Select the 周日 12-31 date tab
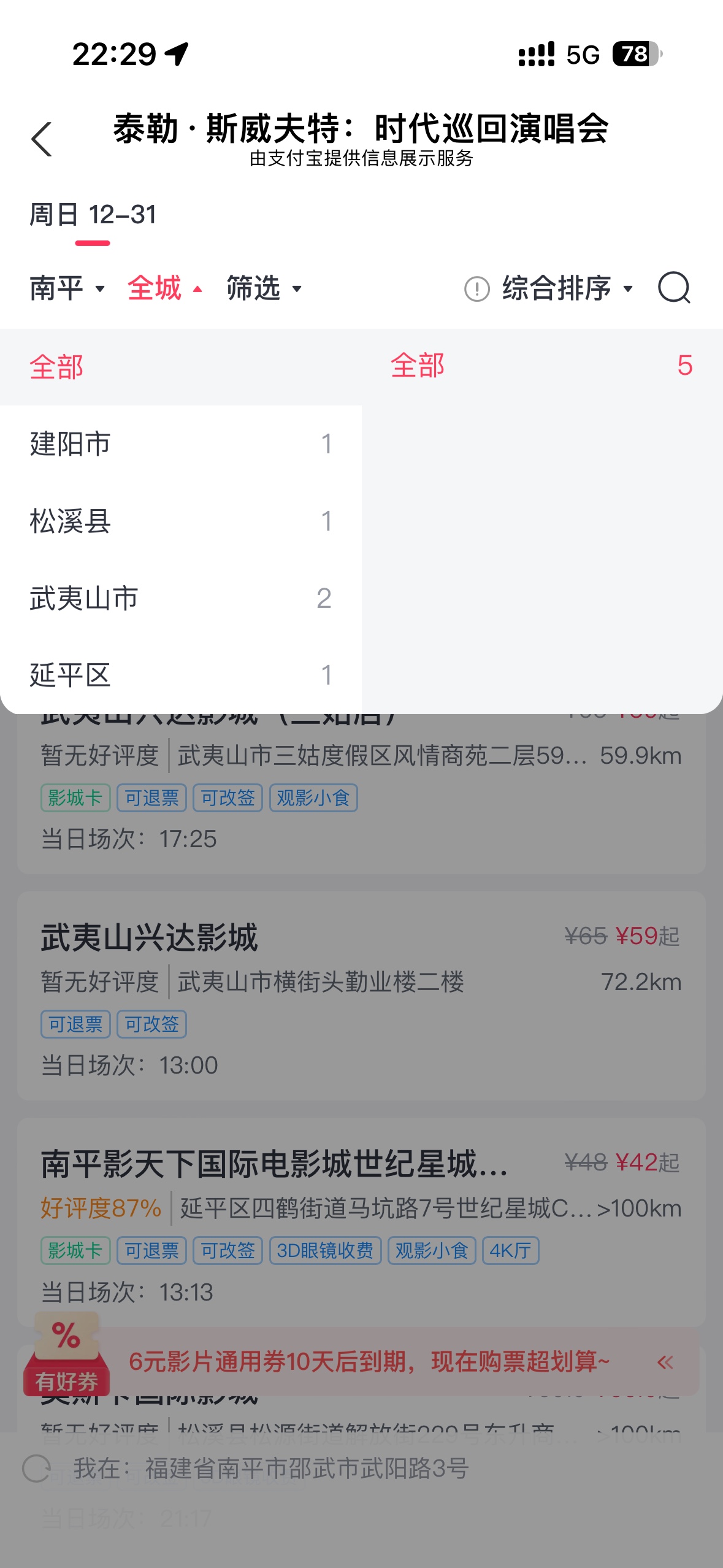Screen dimensions: 723x1568 click(93, 216)
